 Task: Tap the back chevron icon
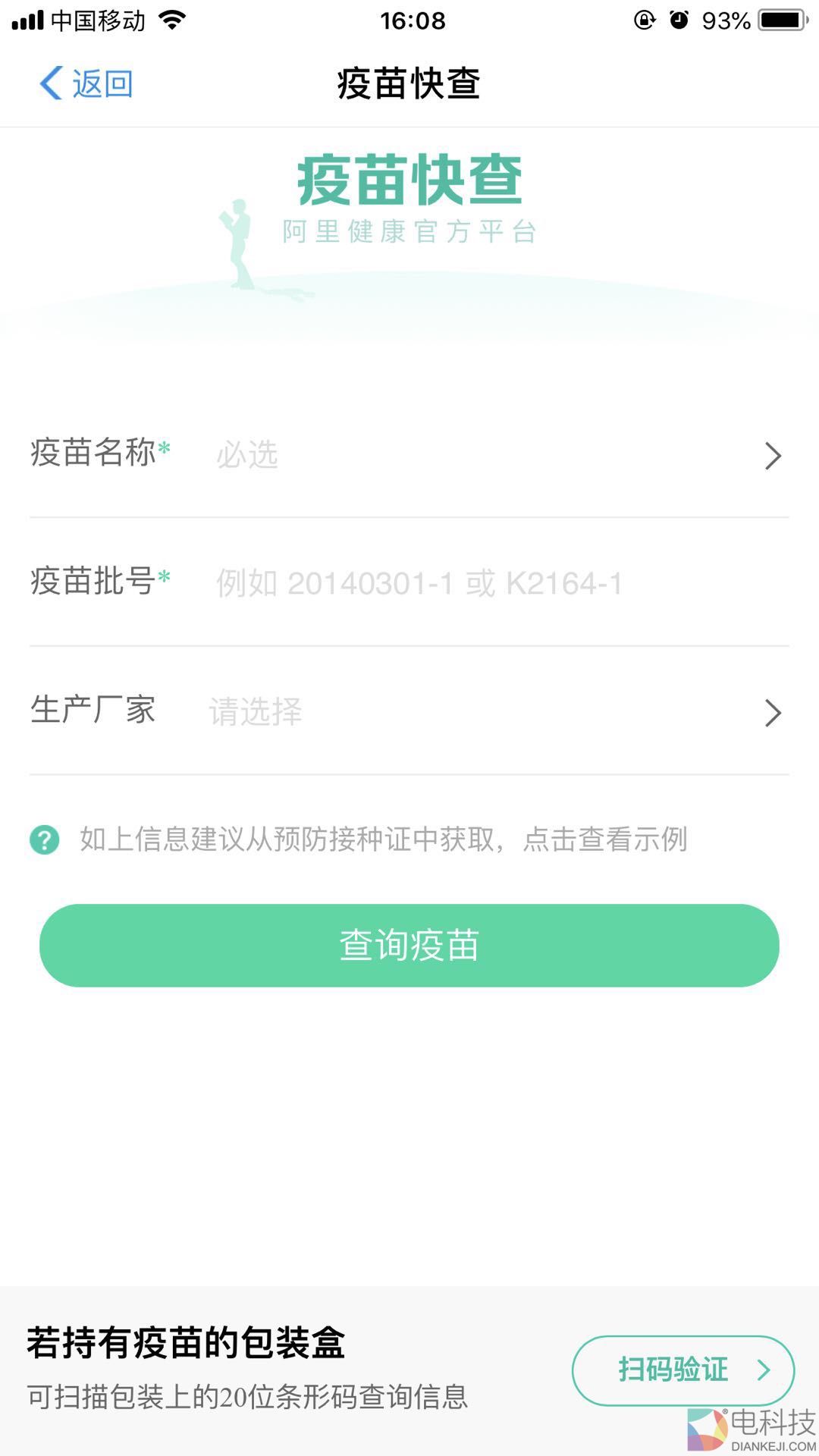[52, 84]
